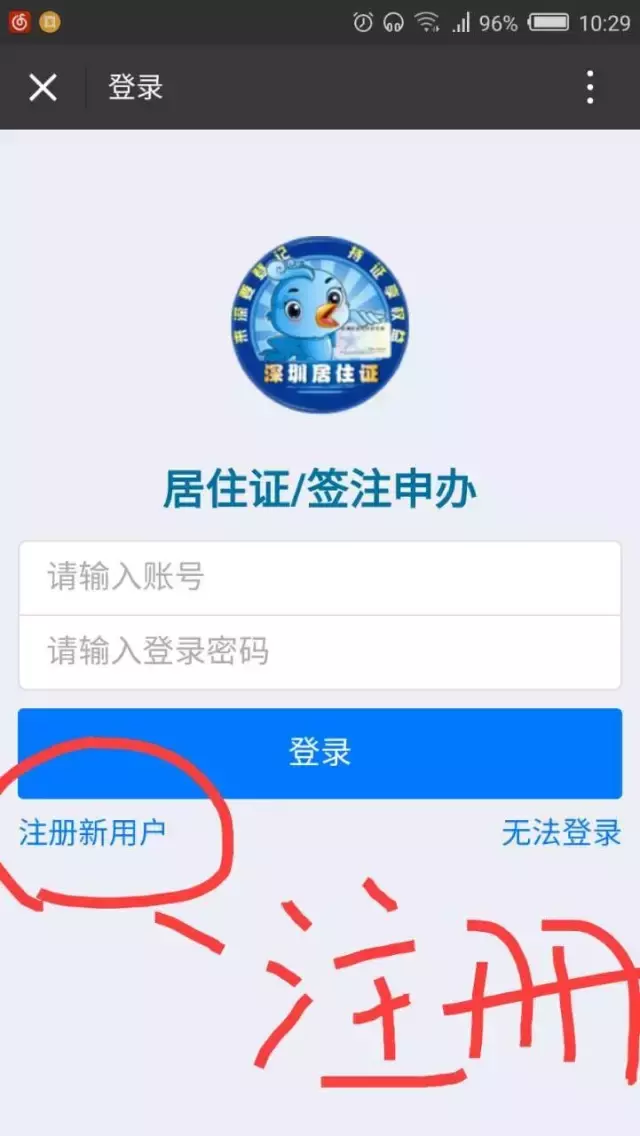640x1136 pixels.
Task: Focus the 请输入账号 account field
Action: [x=320, y=578]
